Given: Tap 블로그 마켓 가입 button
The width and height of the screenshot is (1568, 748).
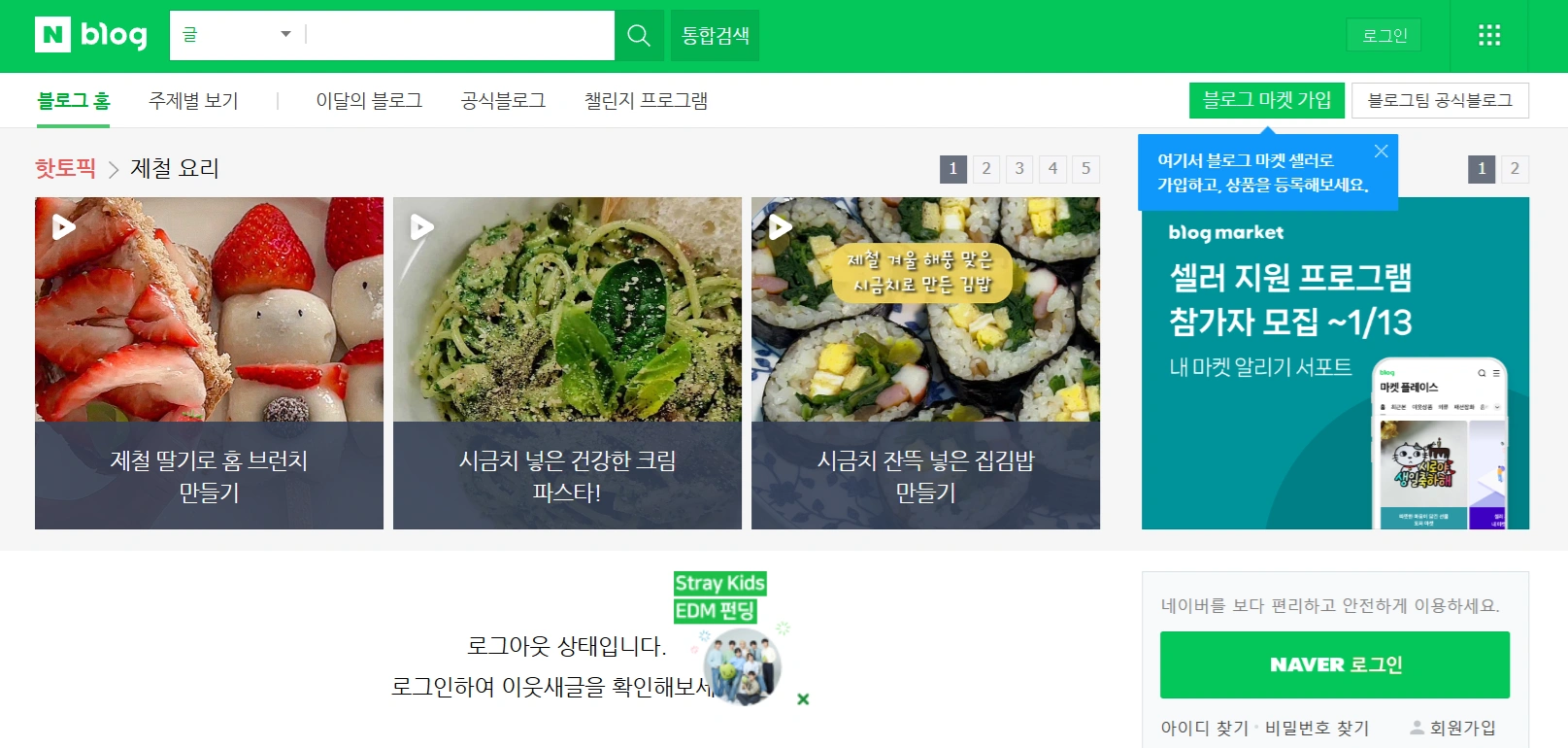Looking at the screenshot, I should pos(1267,100).
